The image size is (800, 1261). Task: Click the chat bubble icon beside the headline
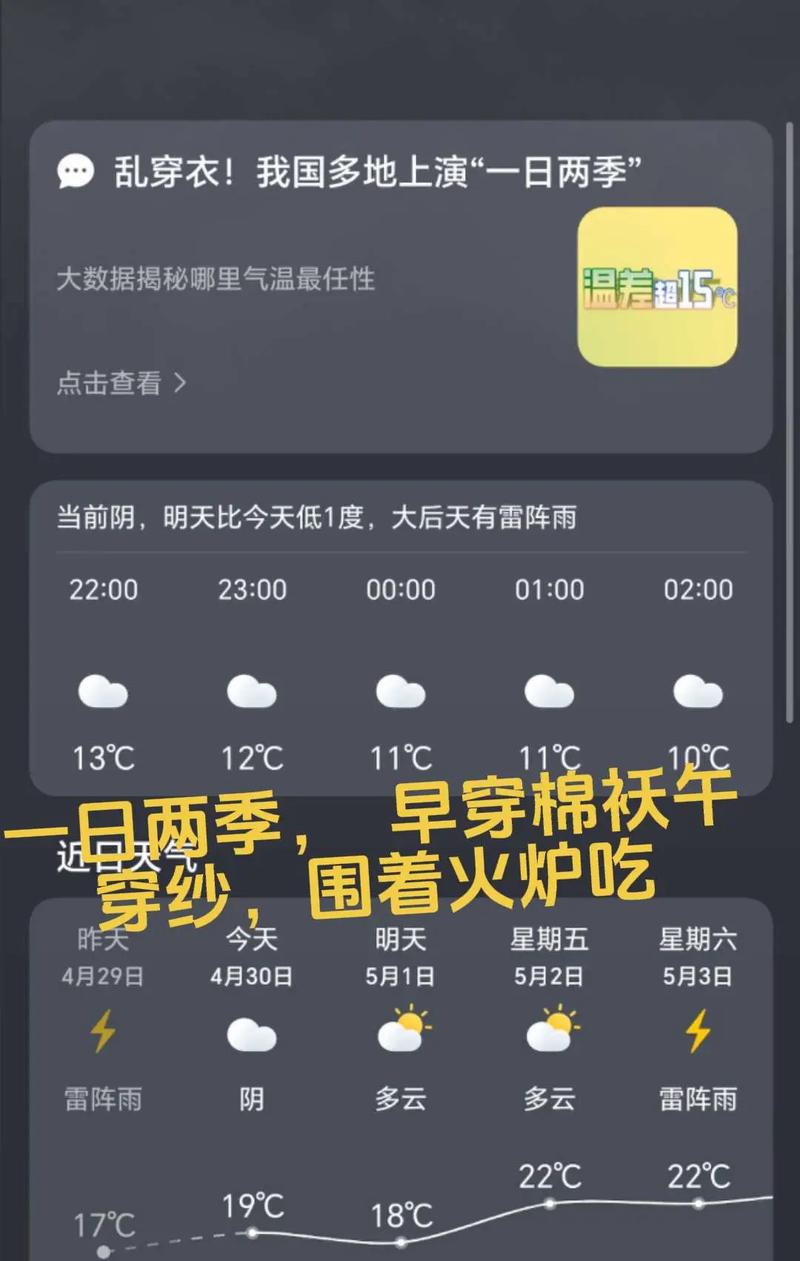tap(73, 172)
